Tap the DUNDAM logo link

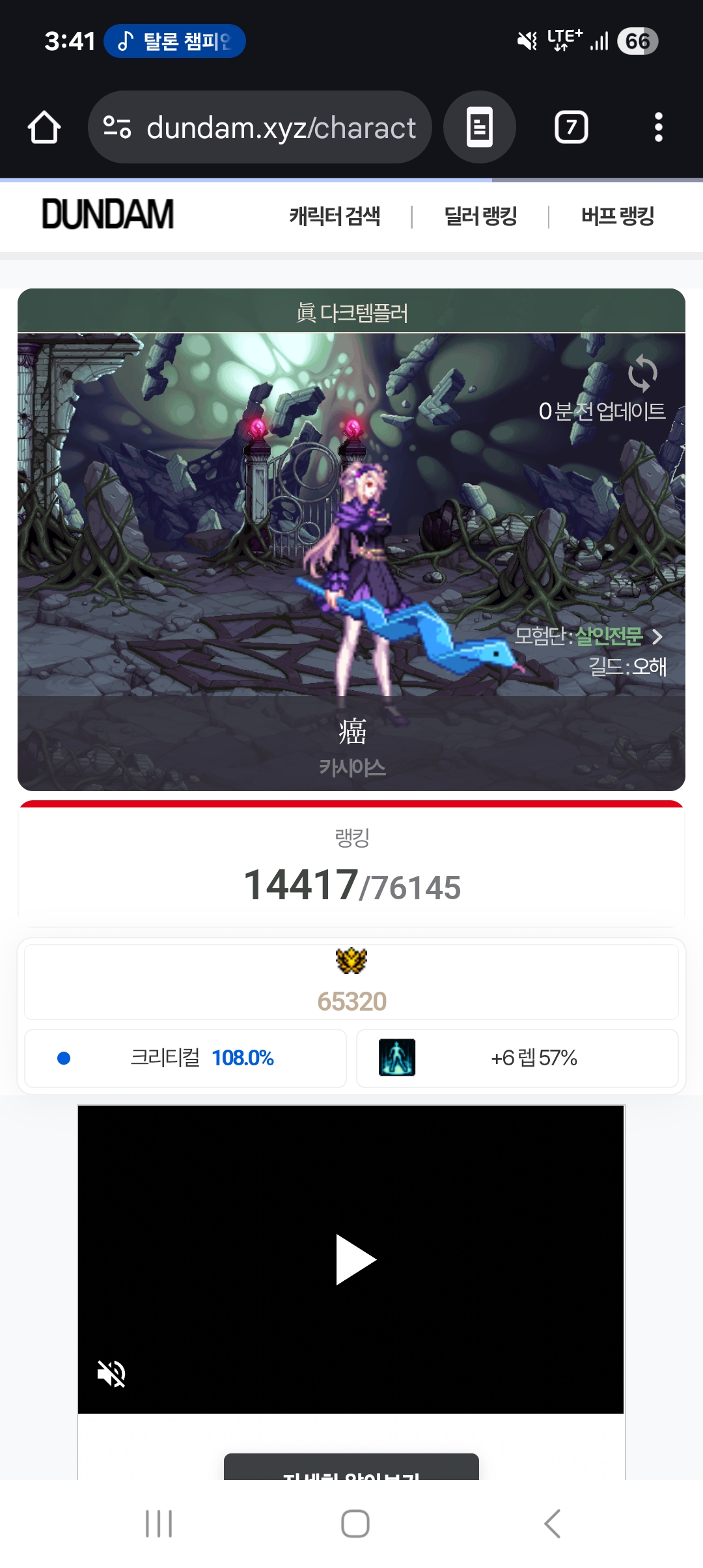108,215
